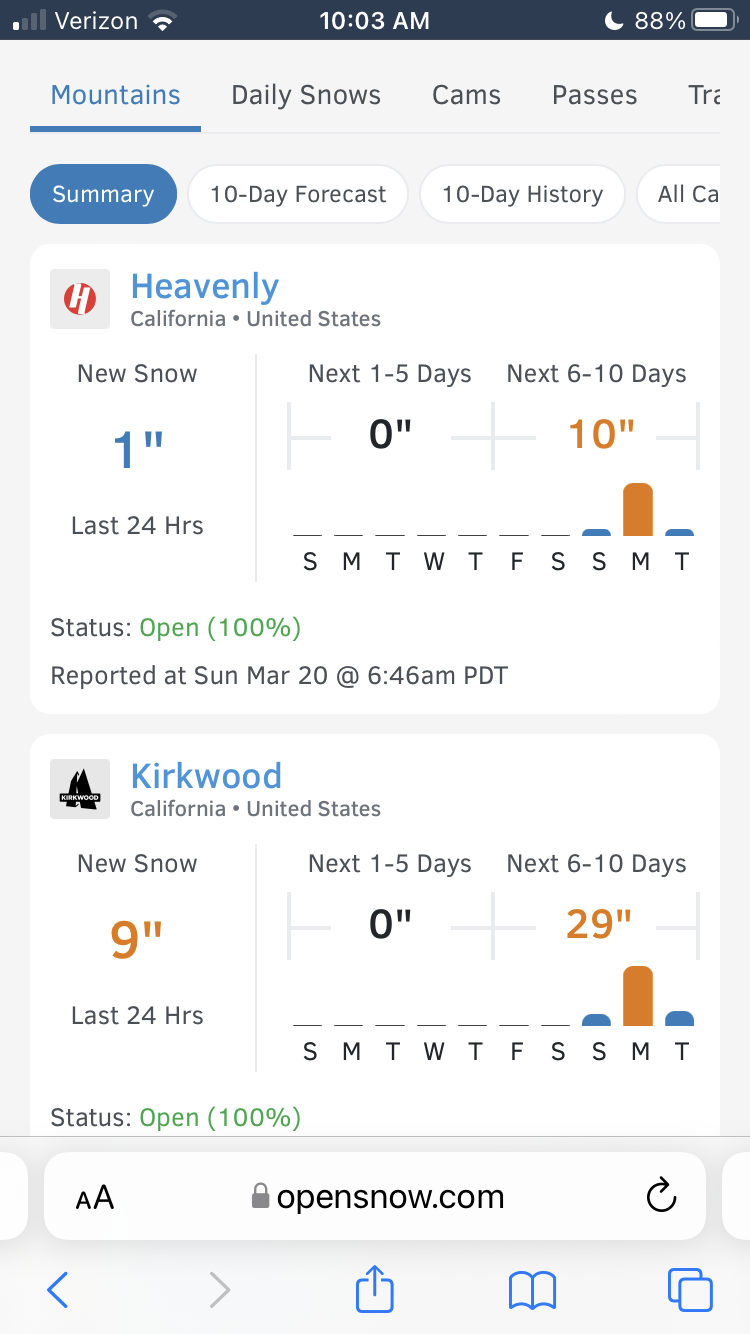The height and width of the screenshot is (1334, 750).
Task: Open the text size AA menu
Action: click(95, 1196)
